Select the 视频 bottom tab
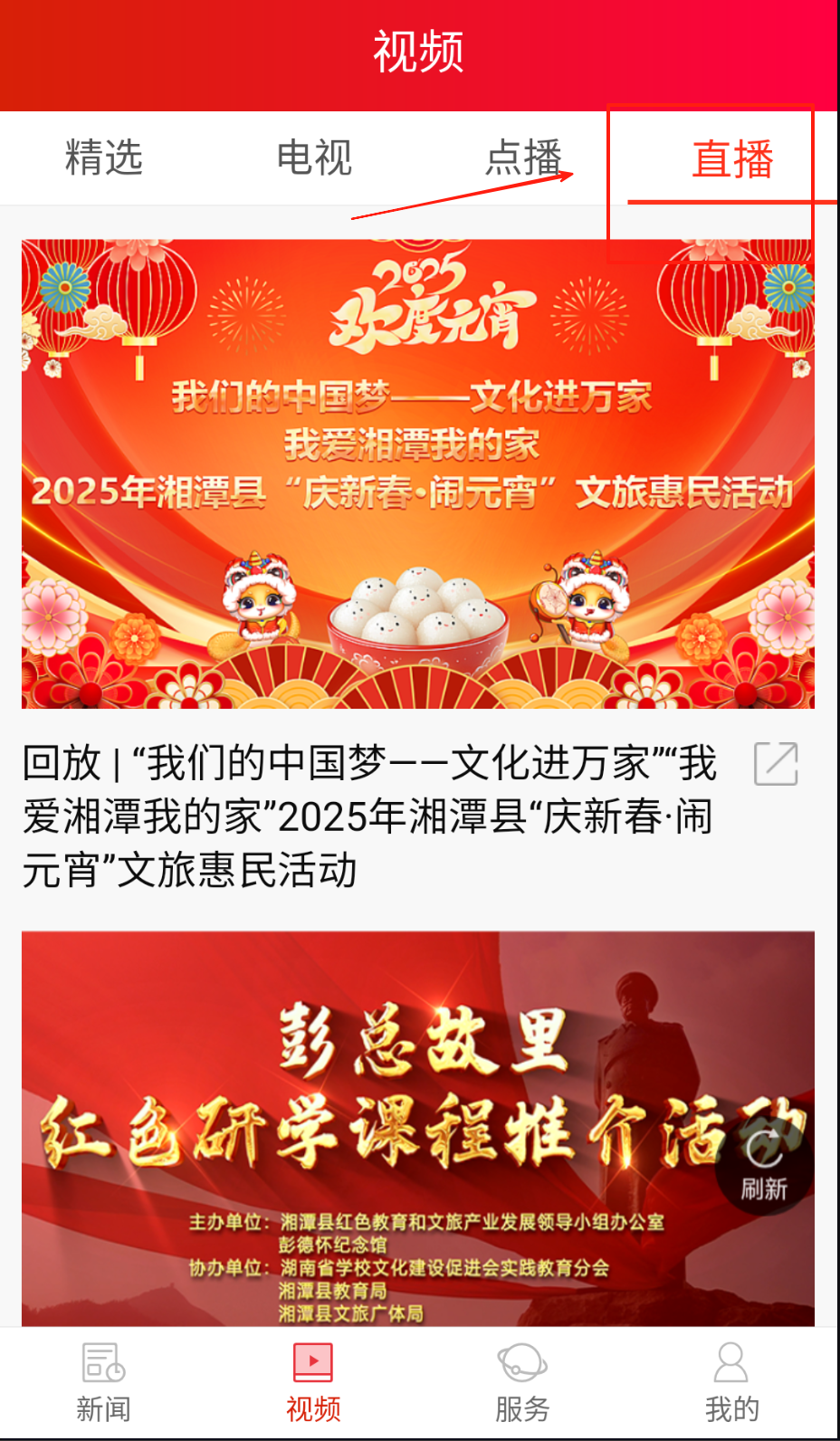 point(313,1381)
